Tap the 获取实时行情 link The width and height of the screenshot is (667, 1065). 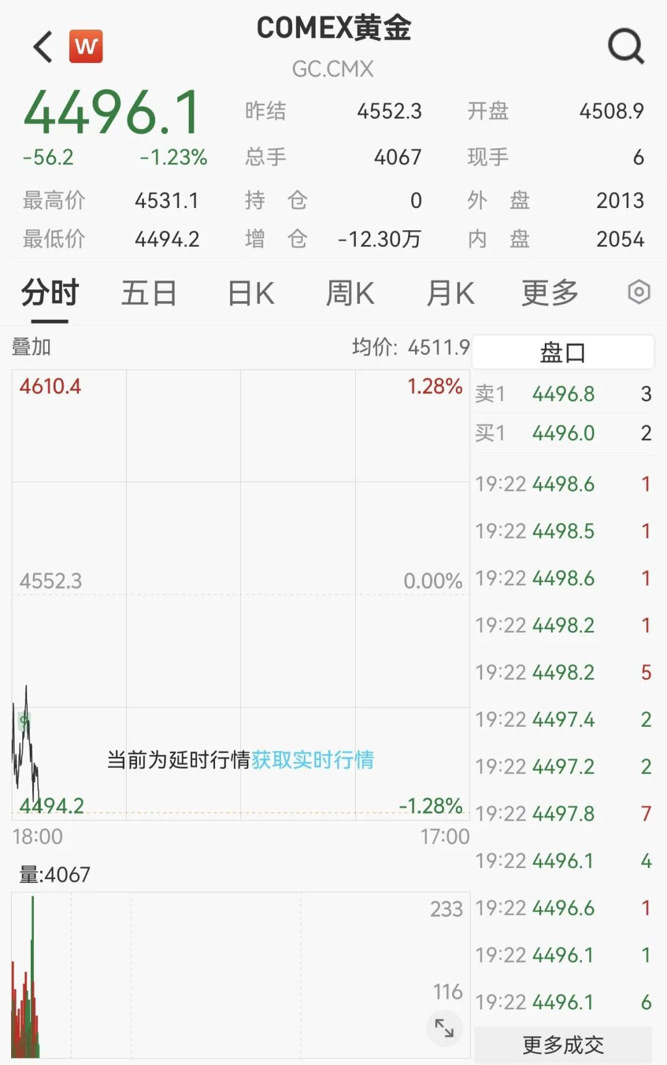click(x=312, y=760)
